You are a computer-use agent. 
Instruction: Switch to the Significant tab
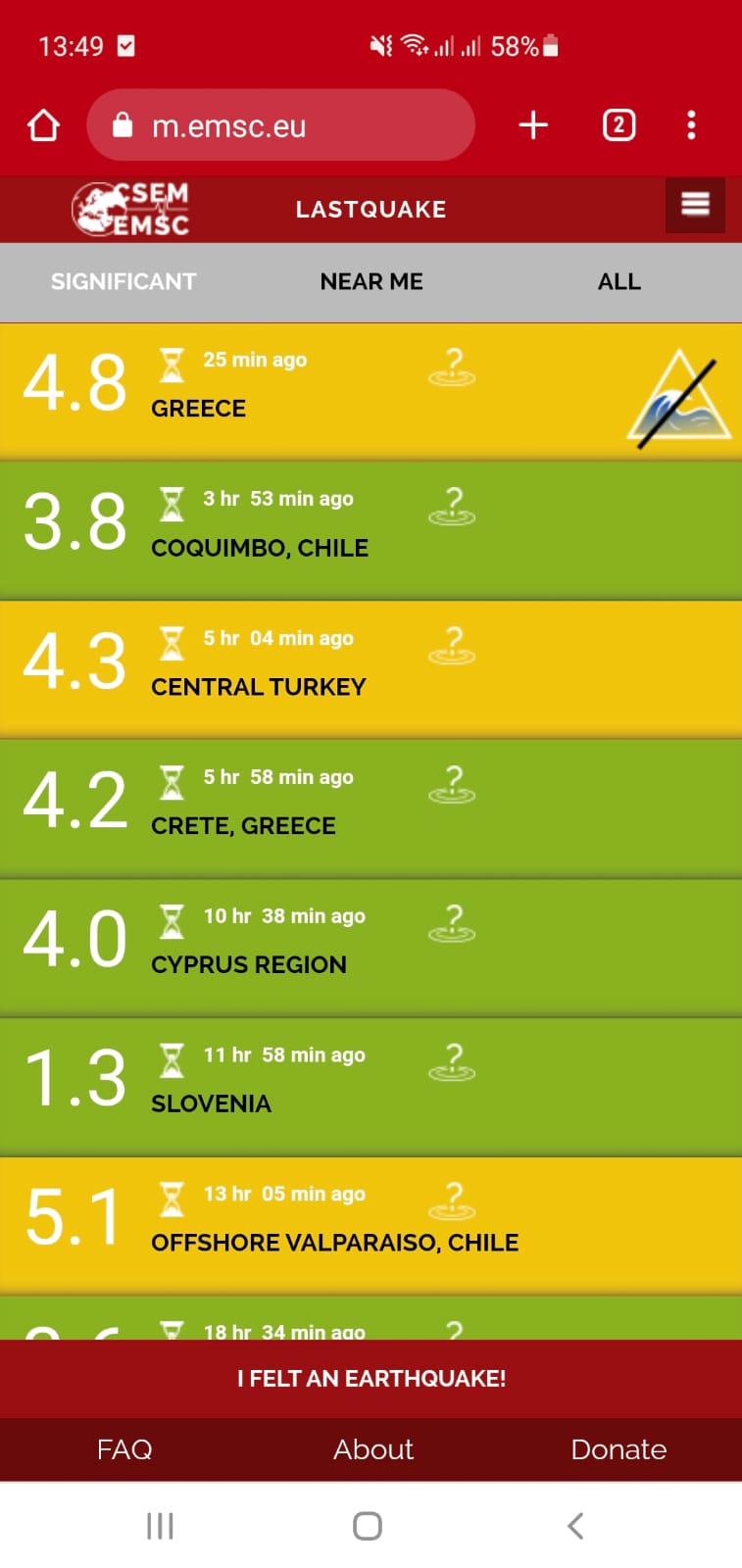coord(124,282)
